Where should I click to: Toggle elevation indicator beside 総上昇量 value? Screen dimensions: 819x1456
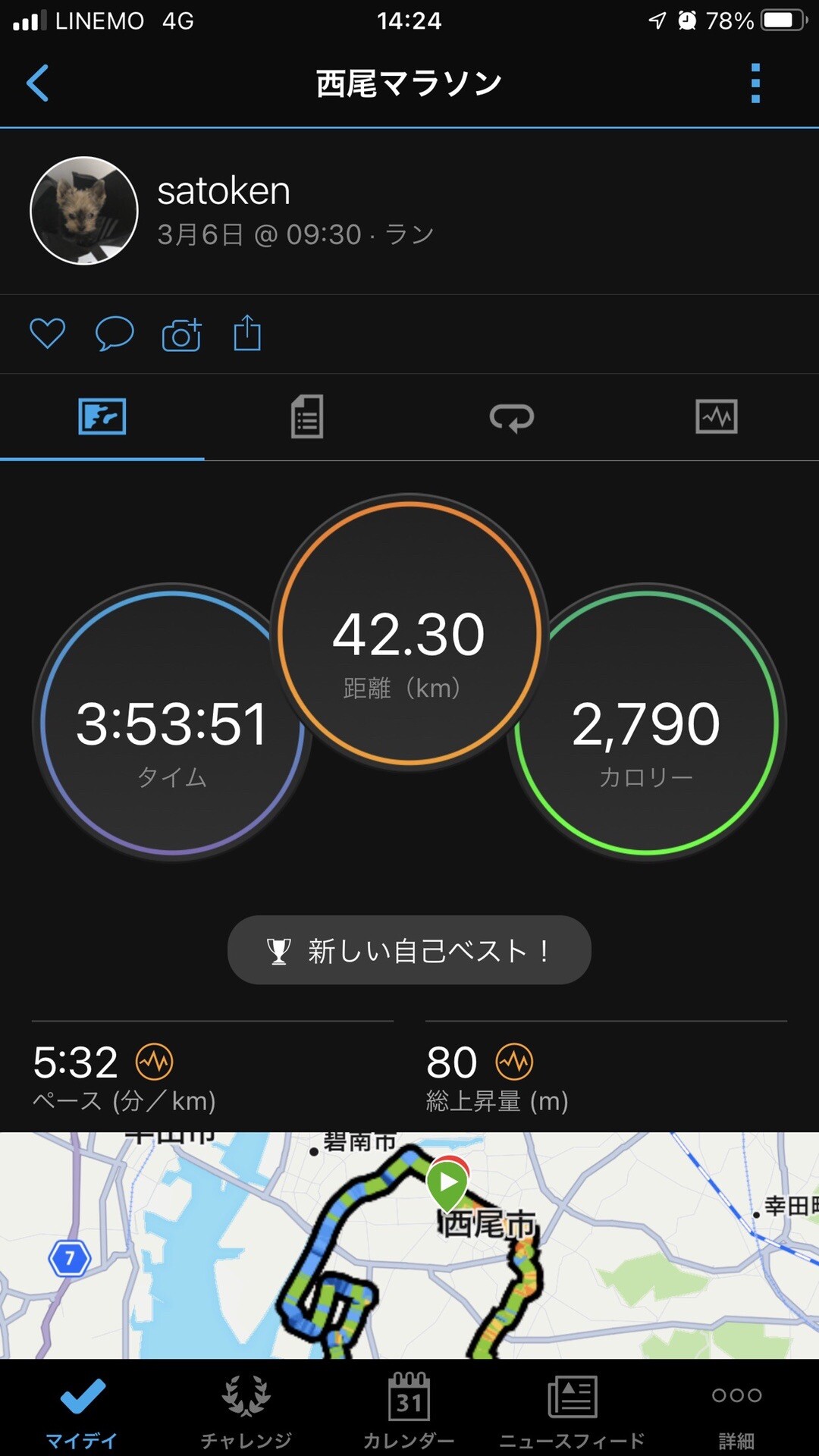coord(515,1062)
